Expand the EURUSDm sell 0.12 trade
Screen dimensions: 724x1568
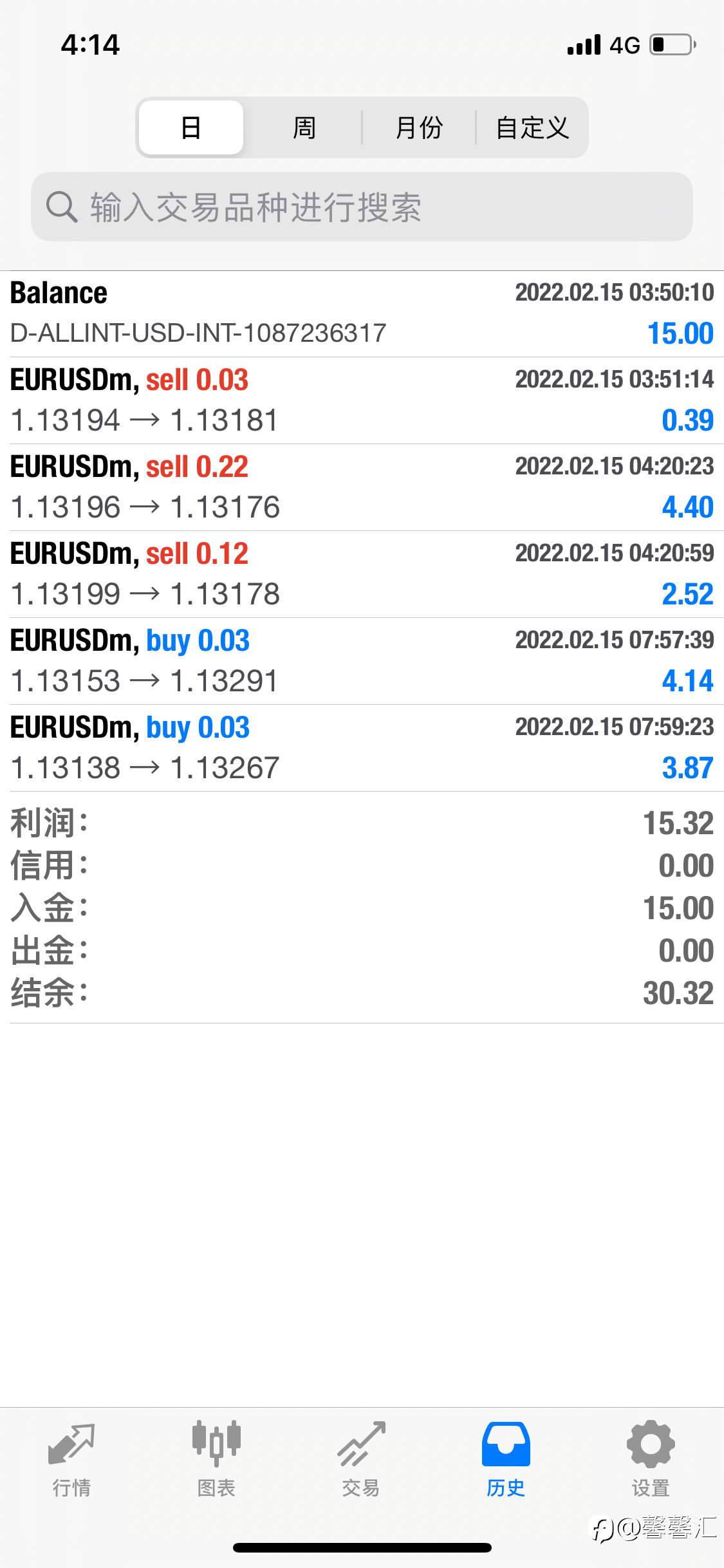point(362,574)
